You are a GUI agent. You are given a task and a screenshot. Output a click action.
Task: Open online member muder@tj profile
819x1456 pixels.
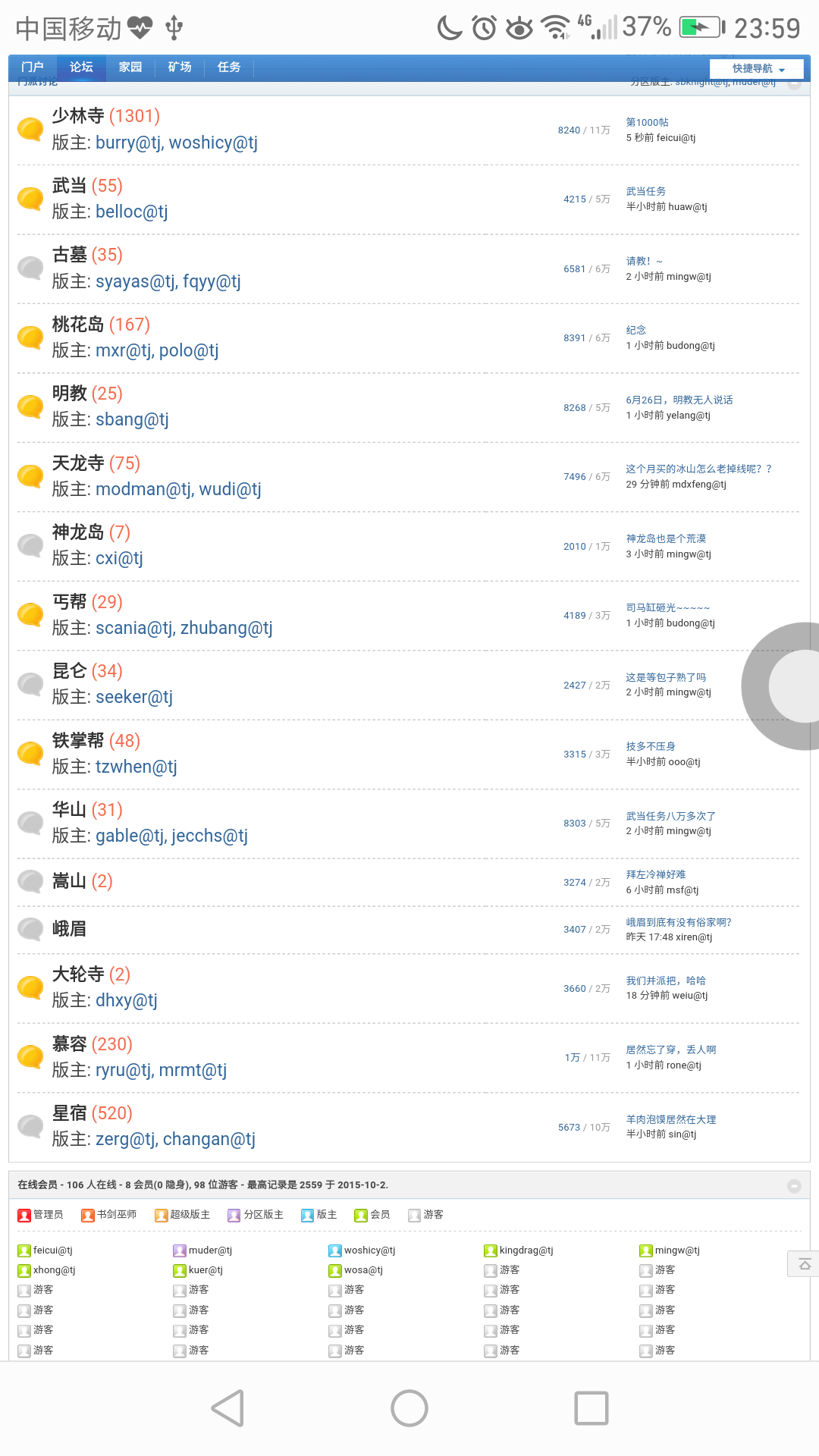[210, 1250]
